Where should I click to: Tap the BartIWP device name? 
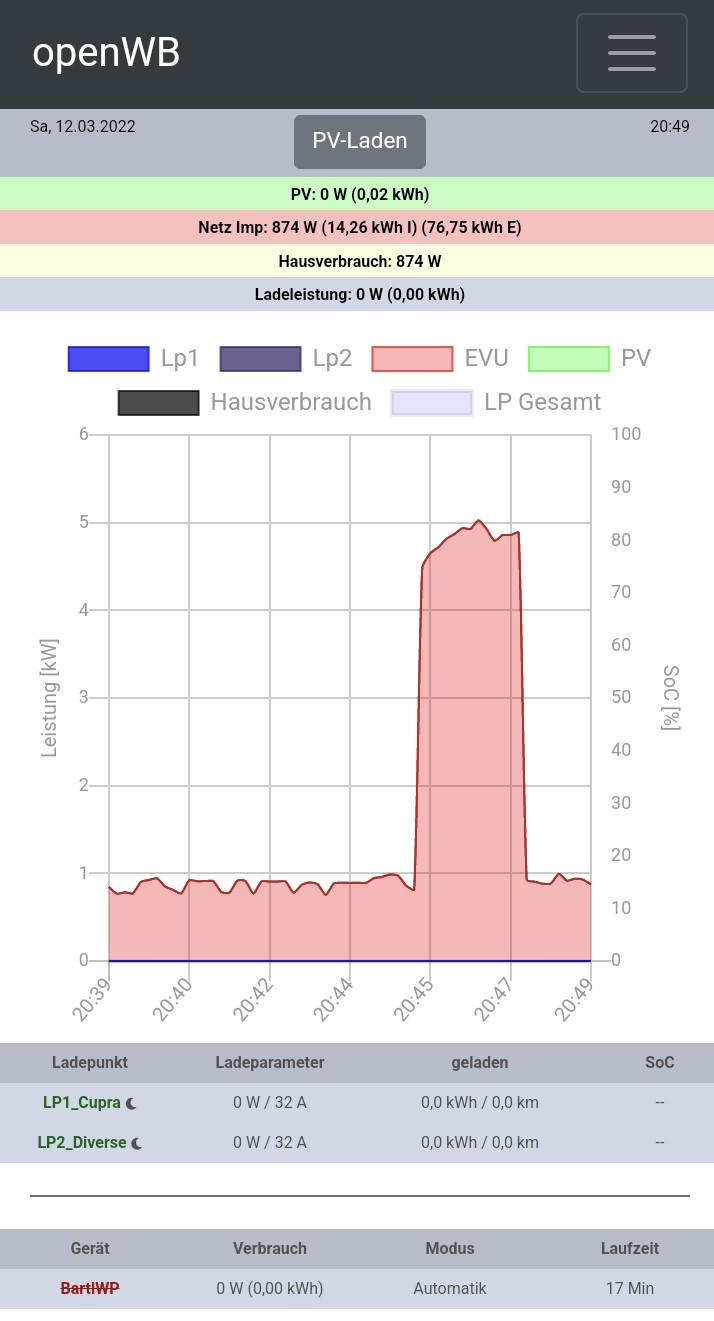(90, 1289)
